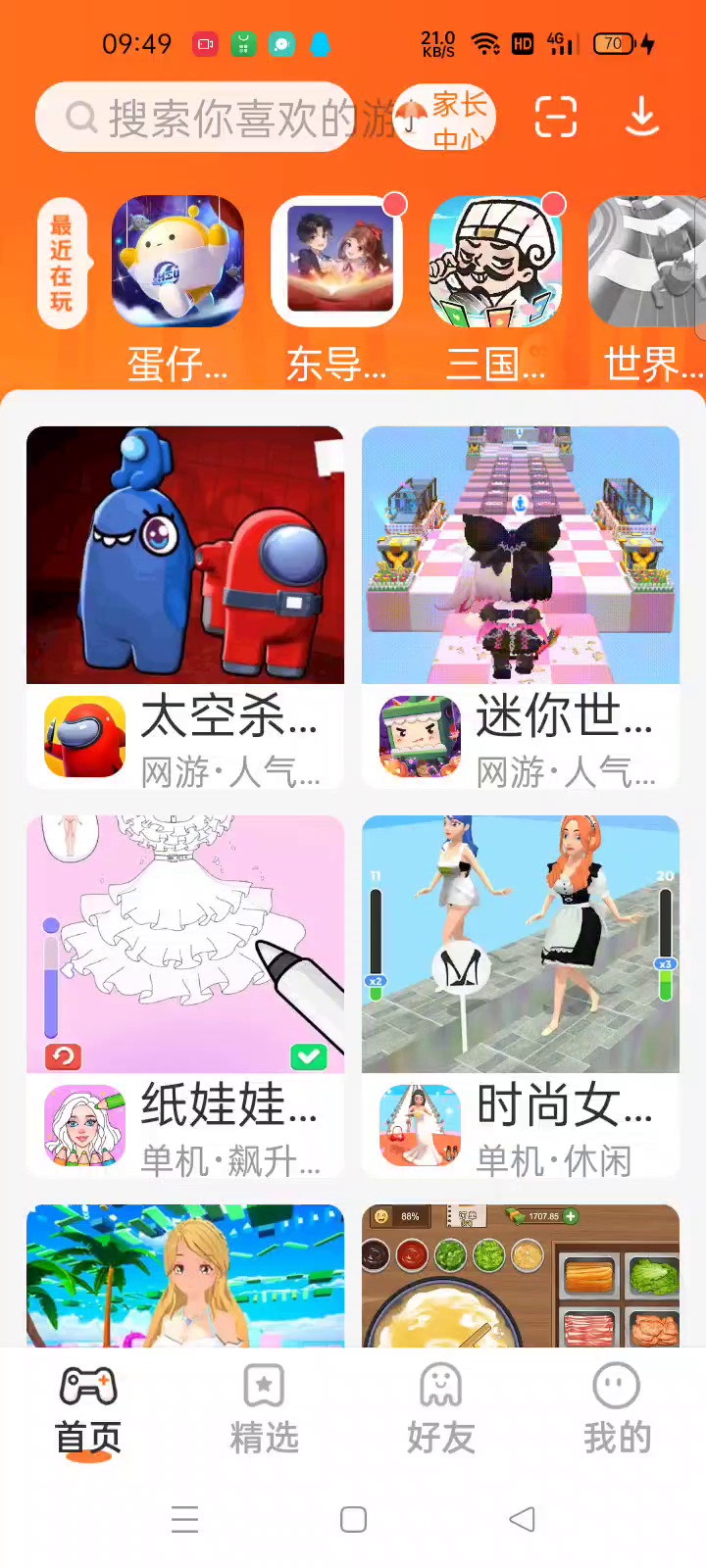
Task: Open the beach girl game card
Action: pos(185,1274)
